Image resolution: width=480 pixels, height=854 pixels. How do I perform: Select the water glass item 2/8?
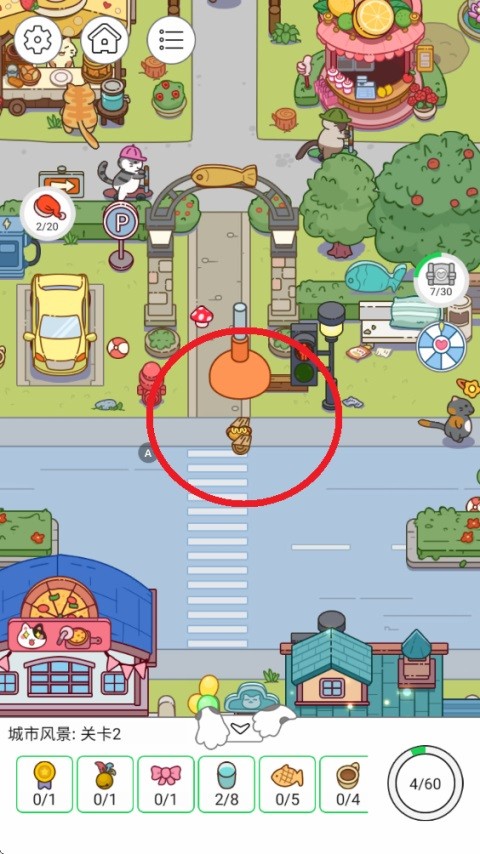(226, 784)
